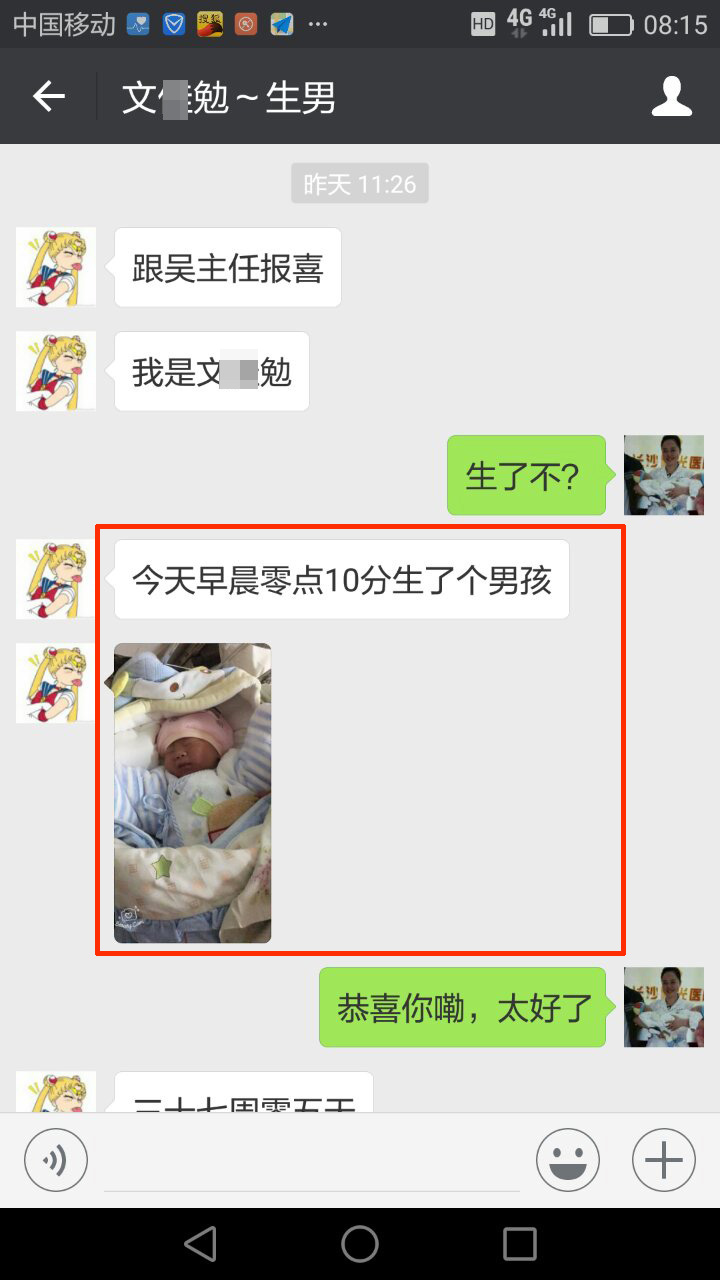
Task: Go back using the top-left arrow
Action: (48, 97)
